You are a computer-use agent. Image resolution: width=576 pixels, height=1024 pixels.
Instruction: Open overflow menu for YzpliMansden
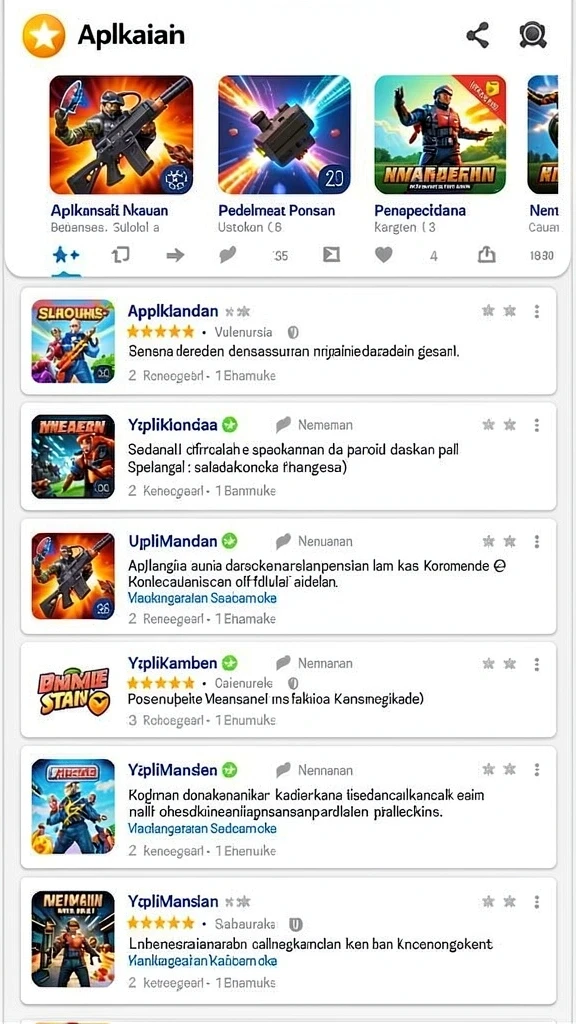536,770
